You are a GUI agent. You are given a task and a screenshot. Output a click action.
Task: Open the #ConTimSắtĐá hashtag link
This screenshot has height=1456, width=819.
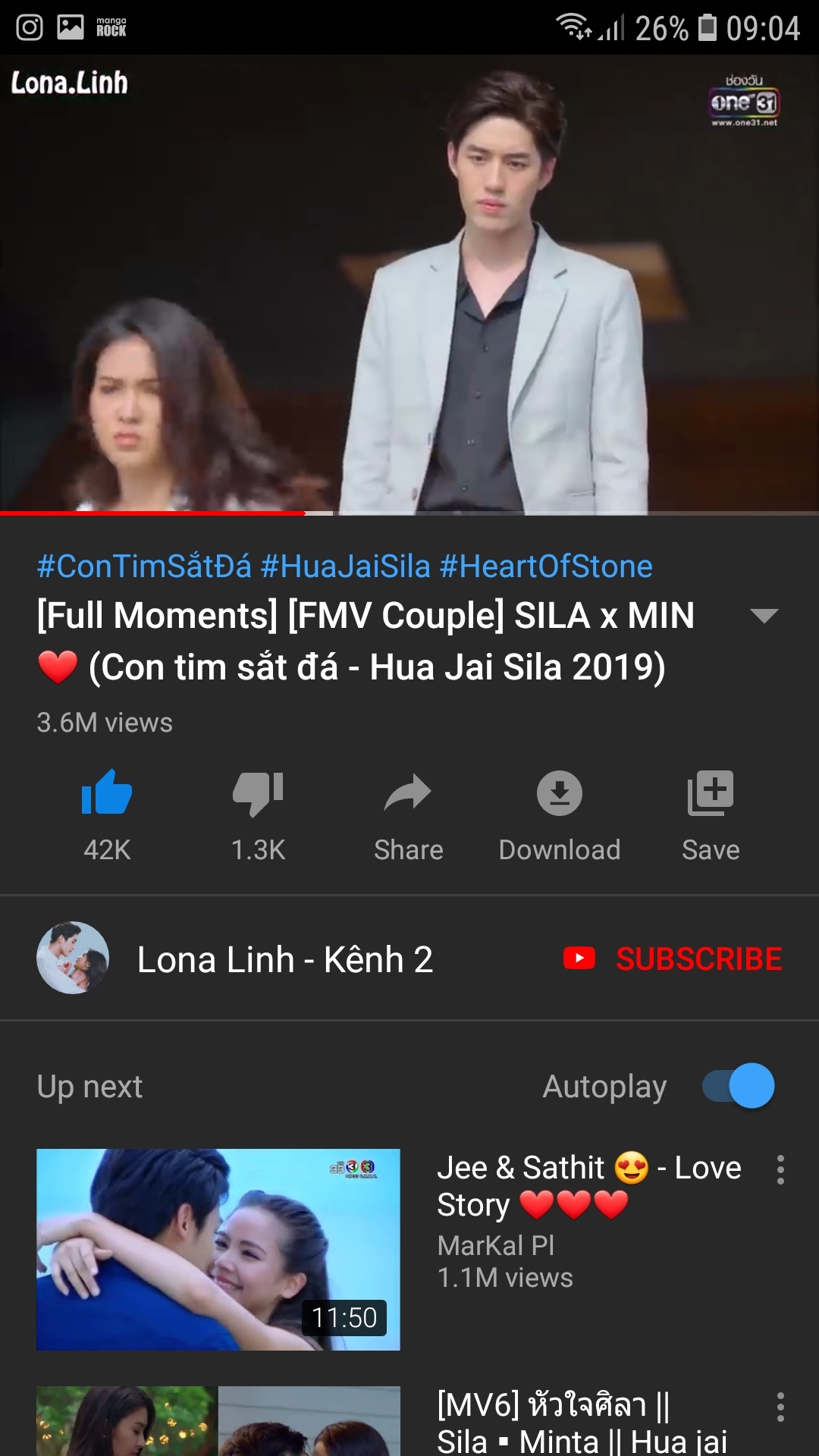144,566
